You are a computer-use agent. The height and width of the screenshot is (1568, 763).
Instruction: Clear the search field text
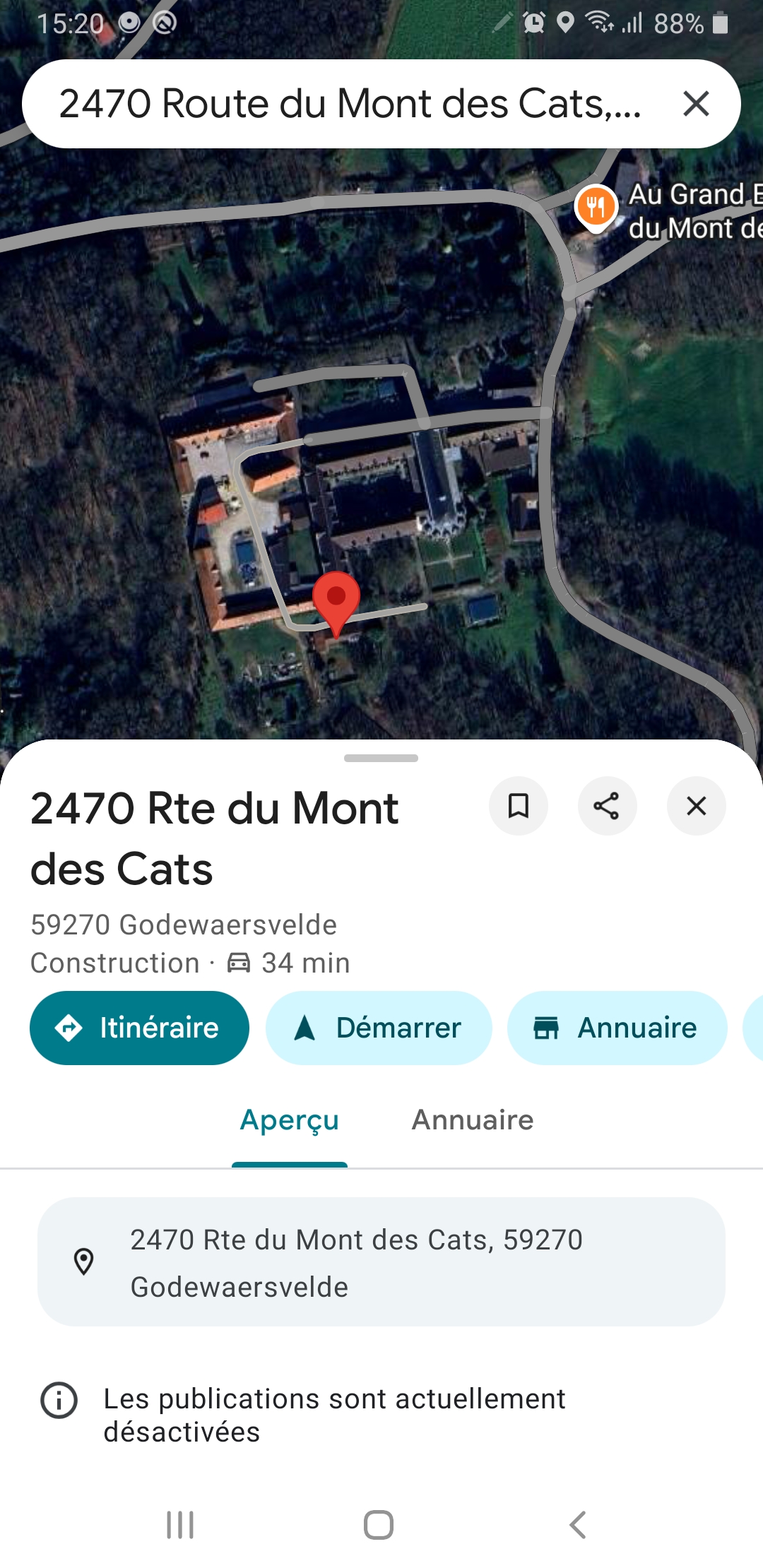click(x=696, y=104)
